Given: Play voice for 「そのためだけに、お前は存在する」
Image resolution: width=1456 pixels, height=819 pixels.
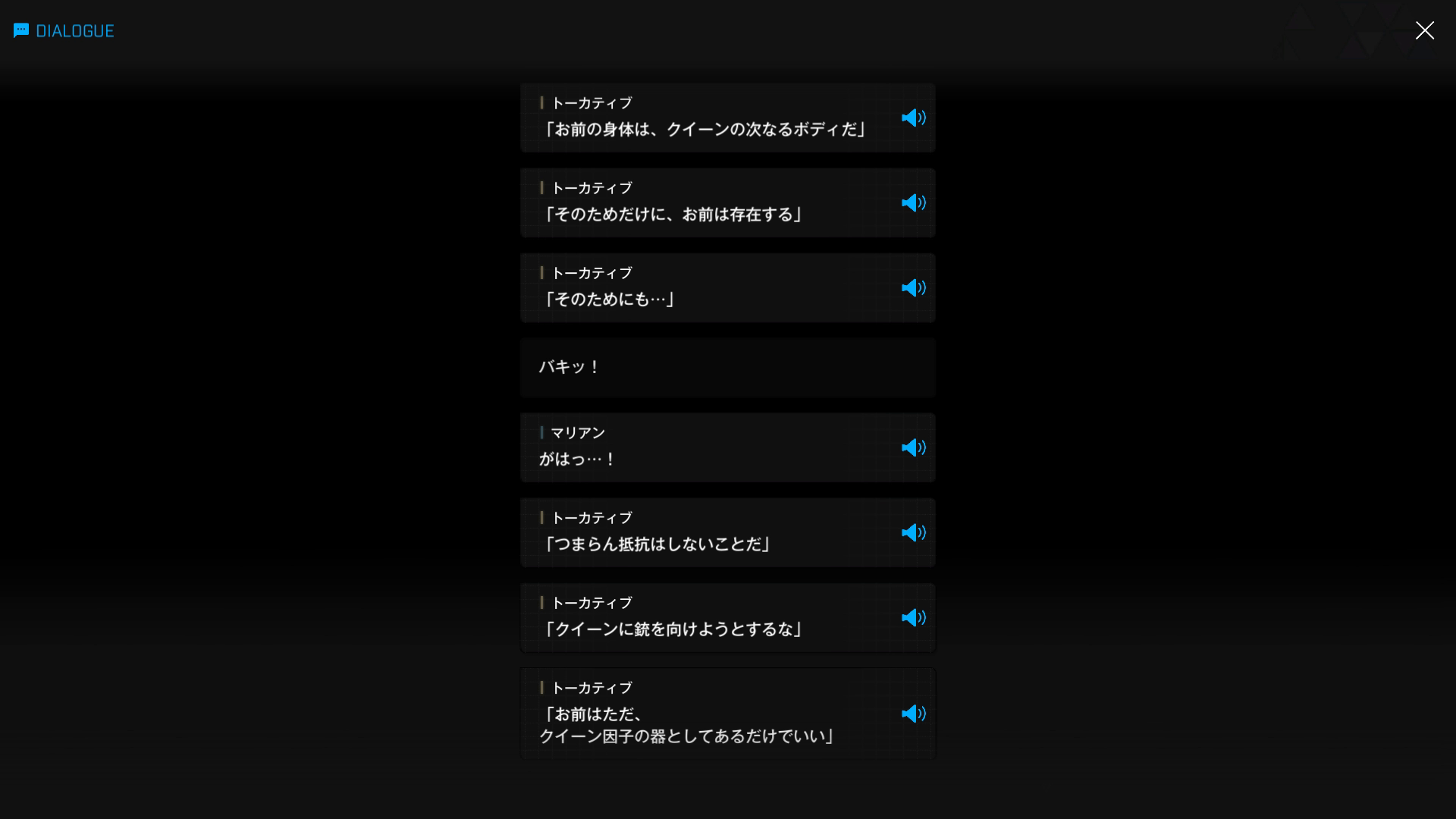Looking at the screenshot, I should coord(913,202).
